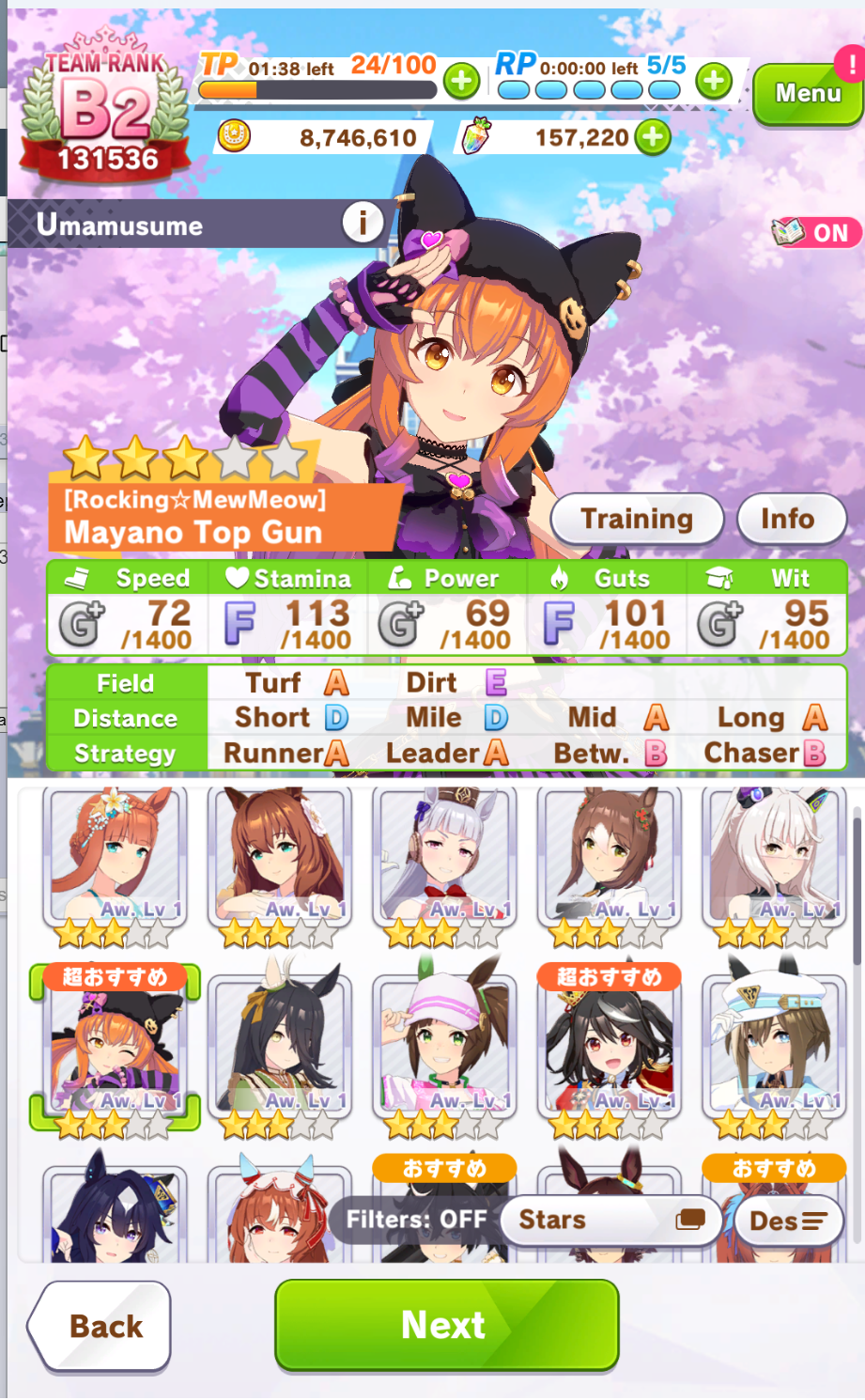This screenshot has height=1400, width=865.
Task: Go Back to the previous screen
Action: [101, 1326]
